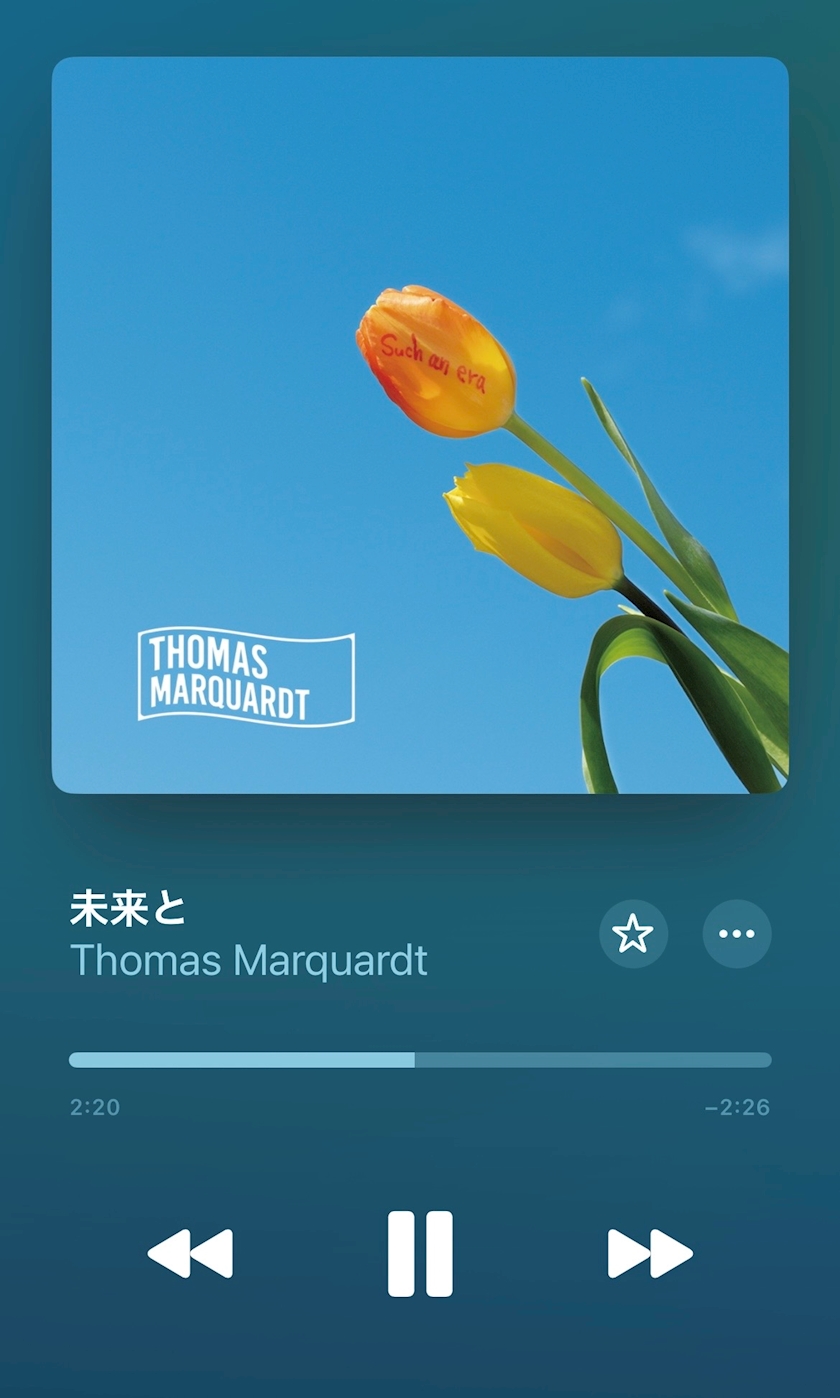This screenshot has height=1398, width=840.
Task: Tap the album artwork
Action: point(420,425)
